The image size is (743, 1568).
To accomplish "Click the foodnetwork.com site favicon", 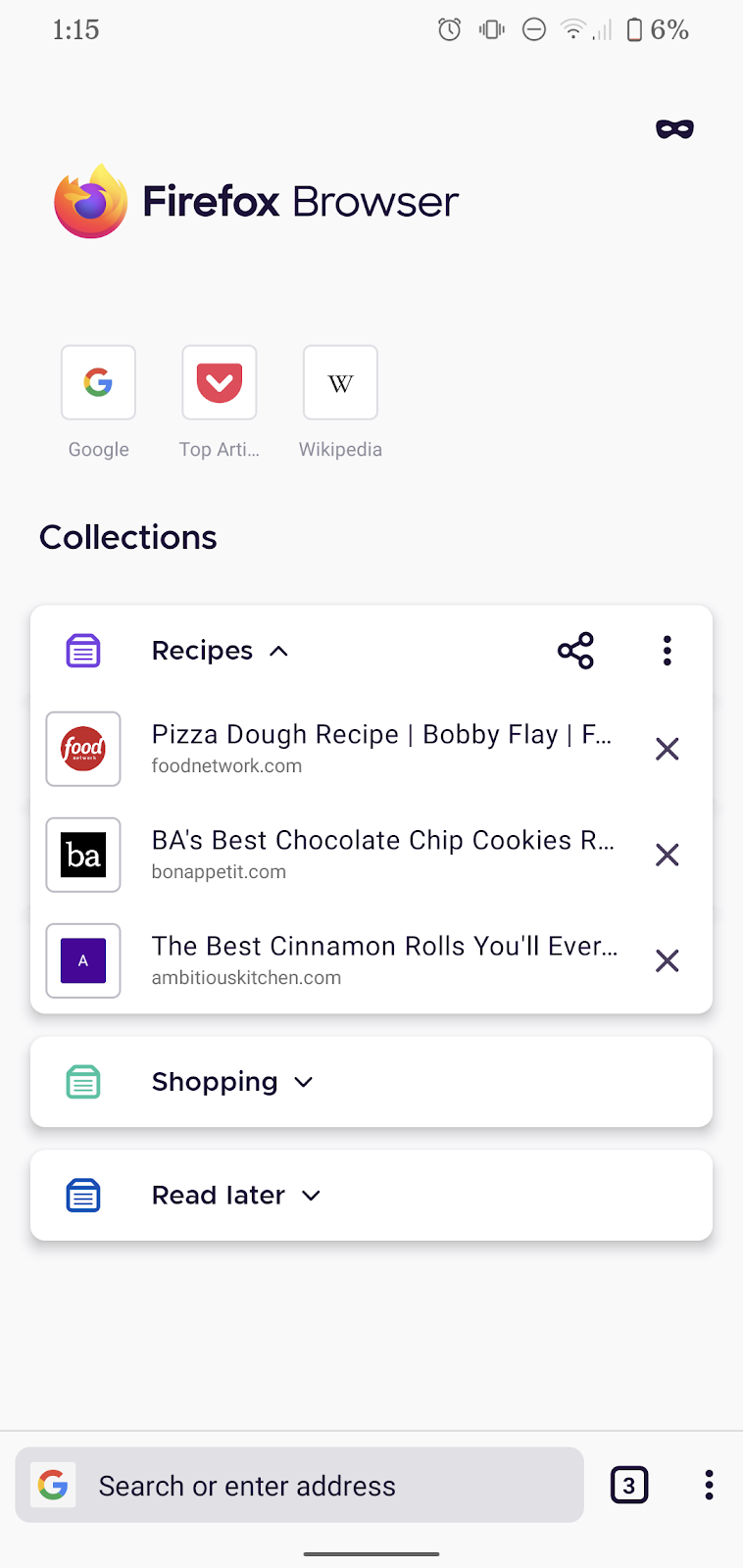I will point(83,748).
